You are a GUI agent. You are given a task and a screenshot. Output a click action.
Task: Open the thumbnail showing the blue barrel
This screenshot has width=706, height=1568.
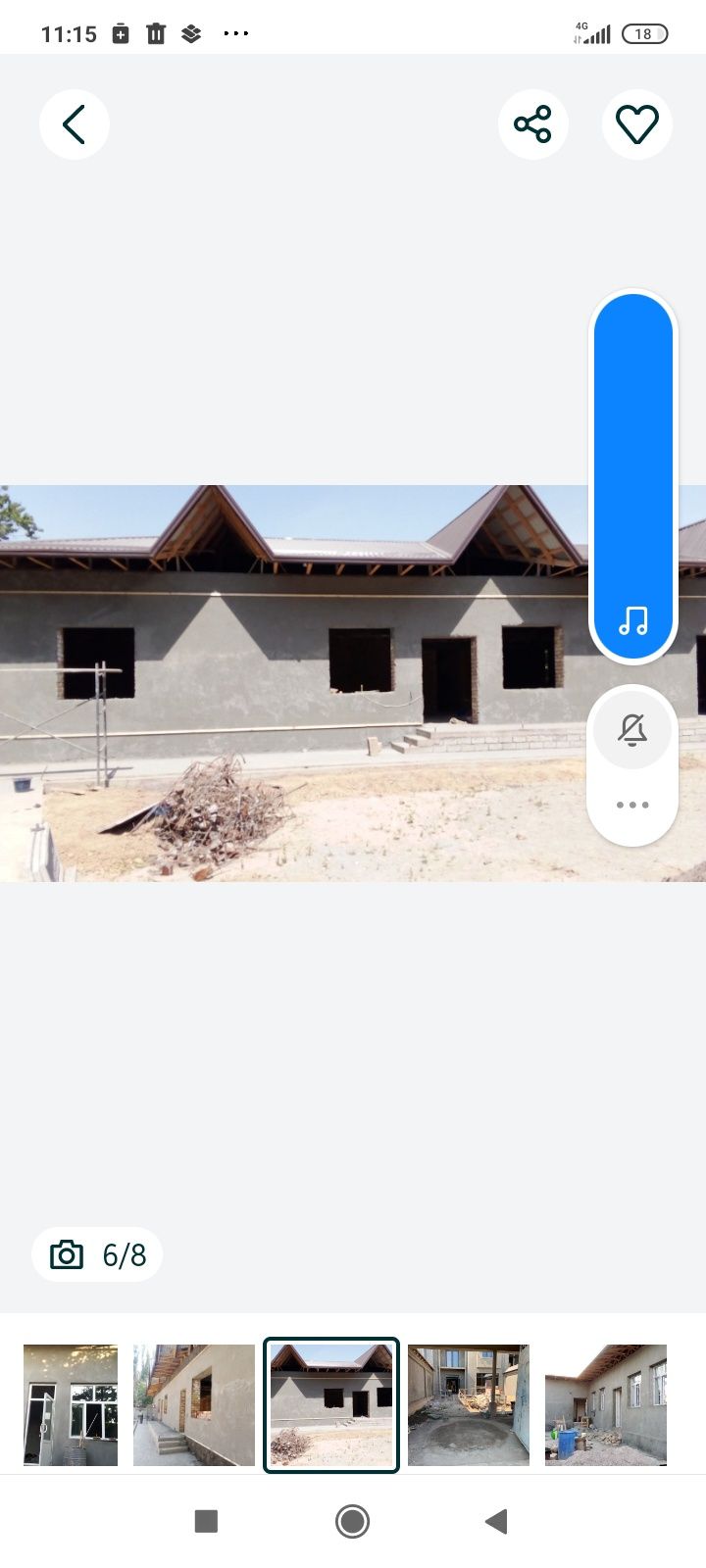click(605, 1404)
